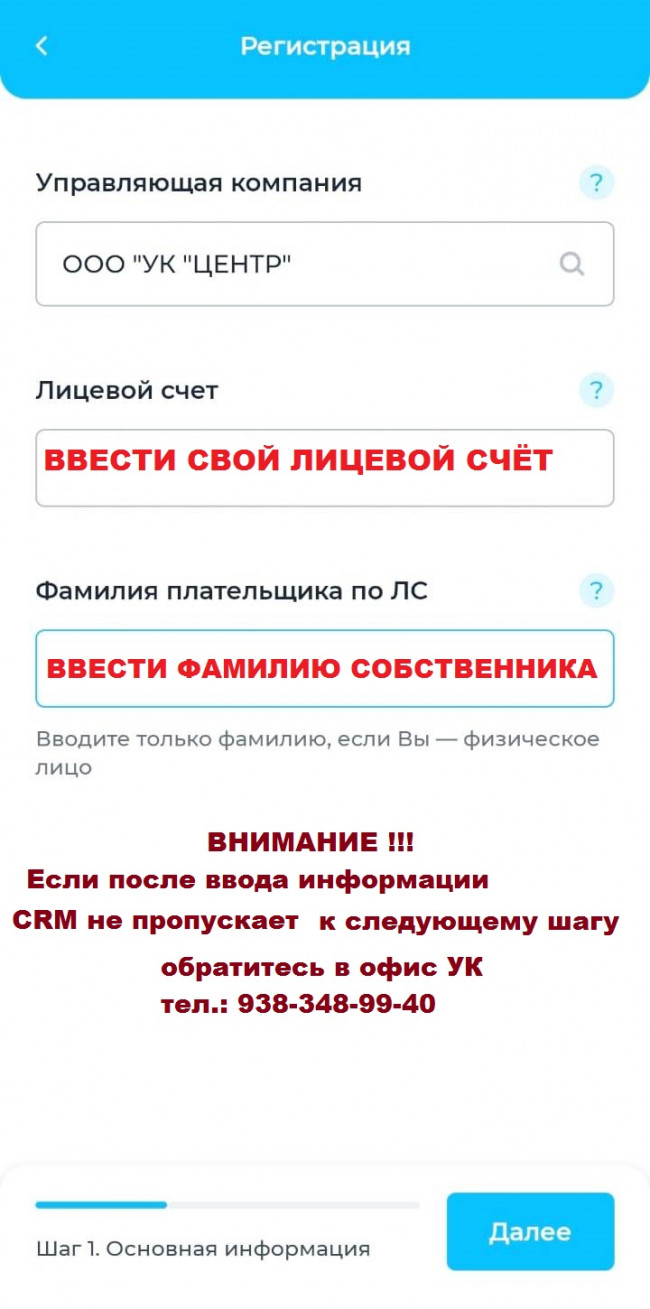The height and width of the screenshot is (1309, 650).
Task: Go back from the registration screen
Action: (41, 46)
